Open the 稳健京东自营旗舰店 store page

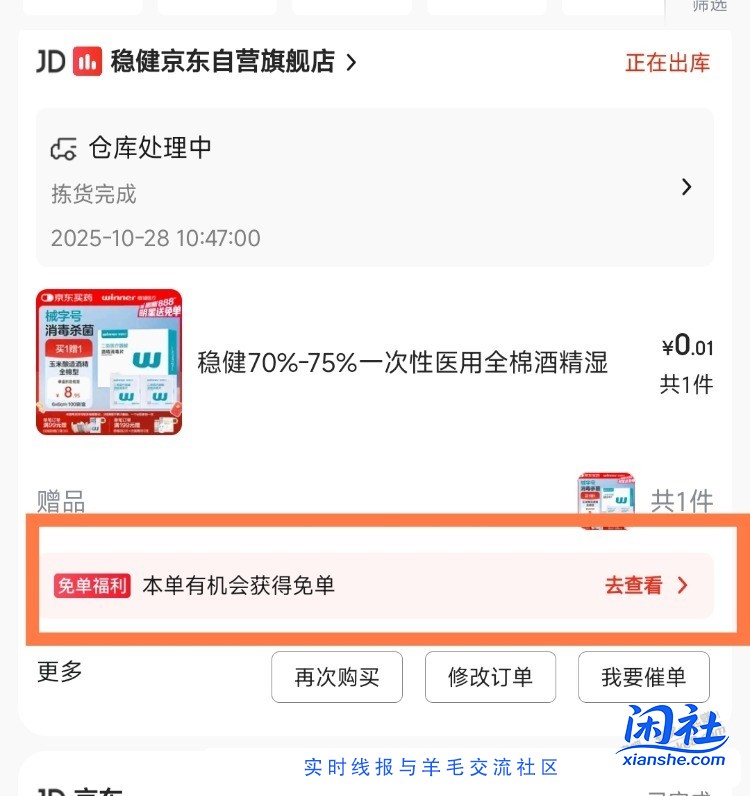click(x=222, y=62)
